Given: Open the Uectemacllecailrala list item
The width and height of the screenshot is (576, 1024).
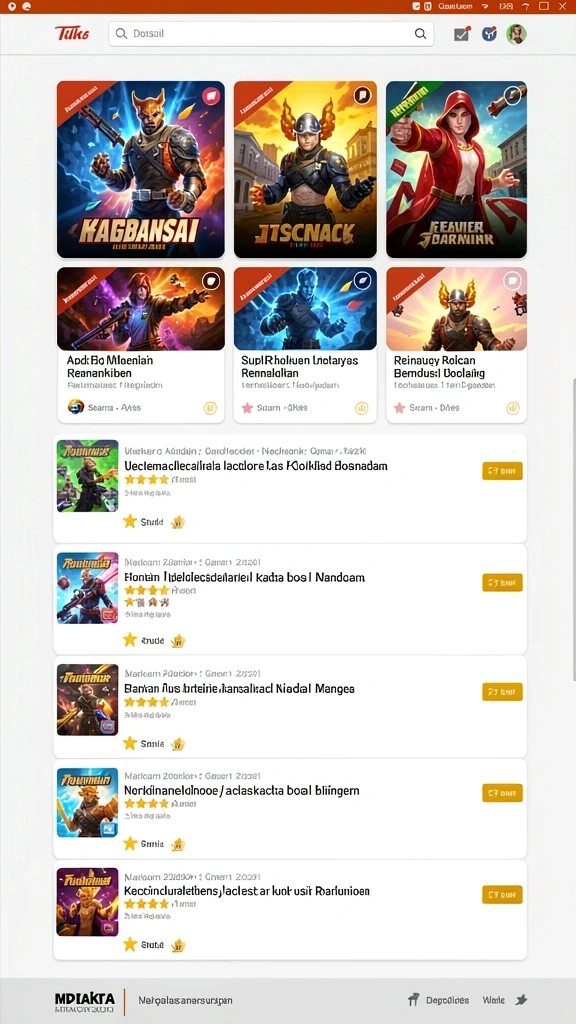Looking at the screenshot, I should pos(290,488).
